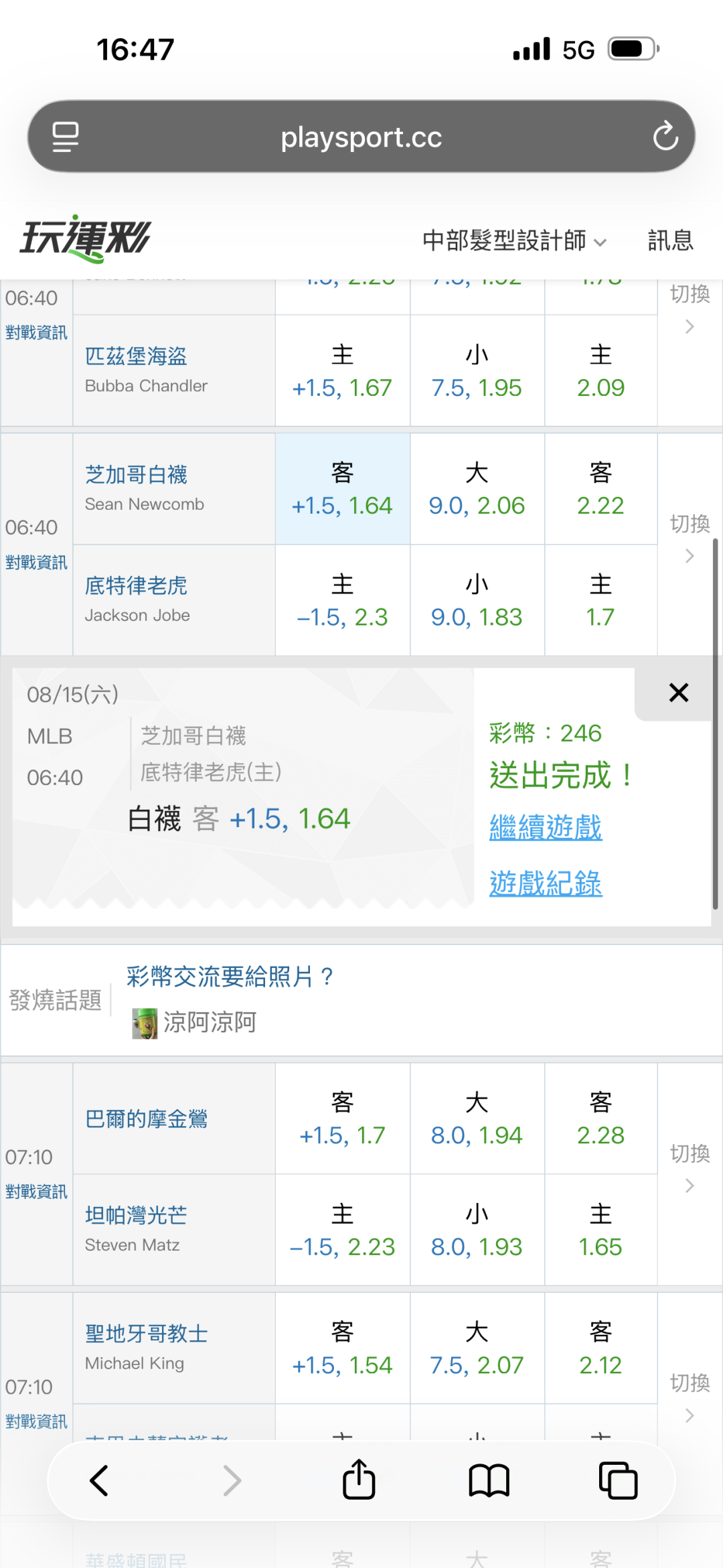Image resolution: width=723 pixels, height=1568 pixels.
Task: Tap 繼續遊戲 to continue playing
Action: [x=546, y=827]
